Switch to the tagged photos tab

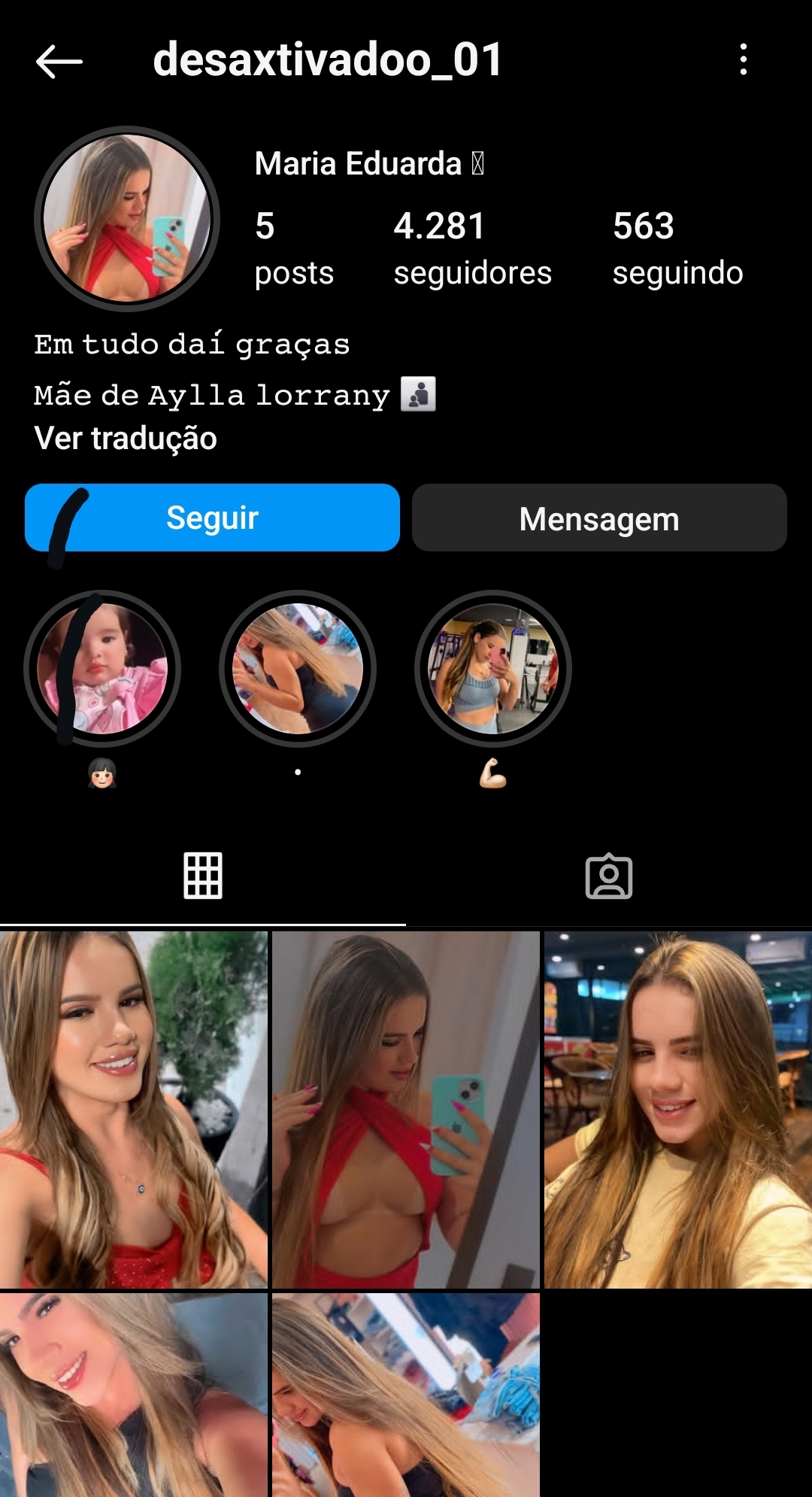(608, 876)
